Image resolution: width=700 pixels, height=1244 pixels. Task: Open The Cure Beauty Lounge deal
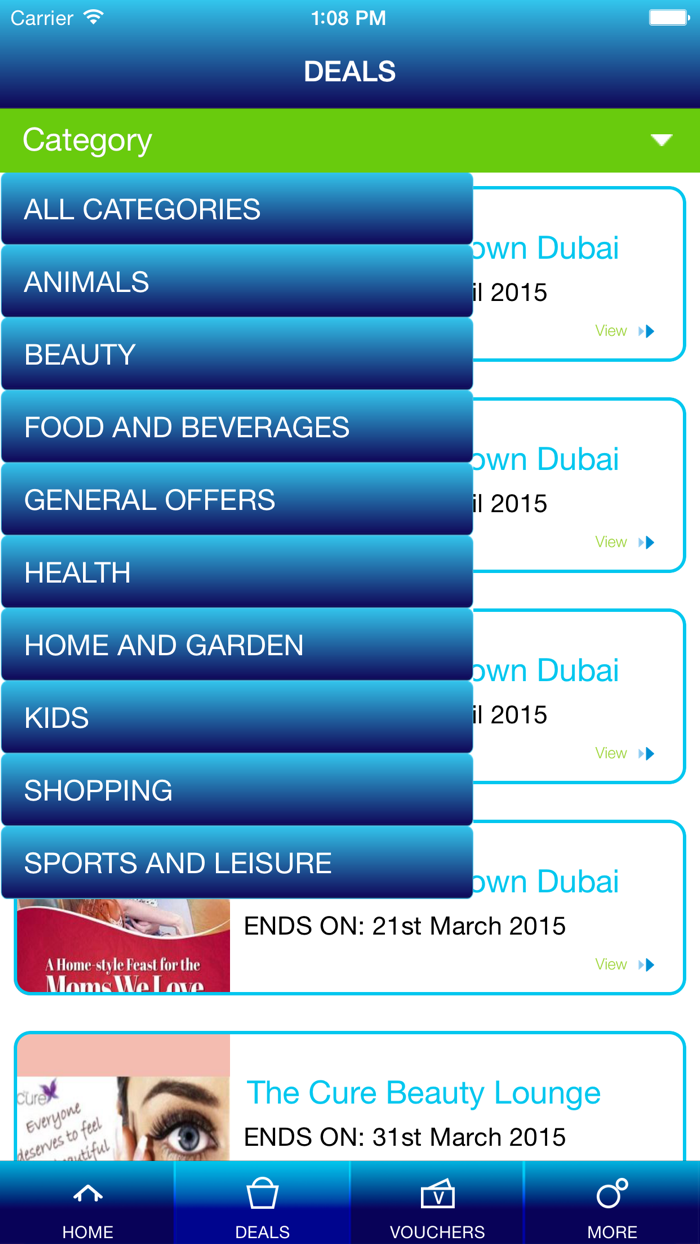click(423, 1093)
